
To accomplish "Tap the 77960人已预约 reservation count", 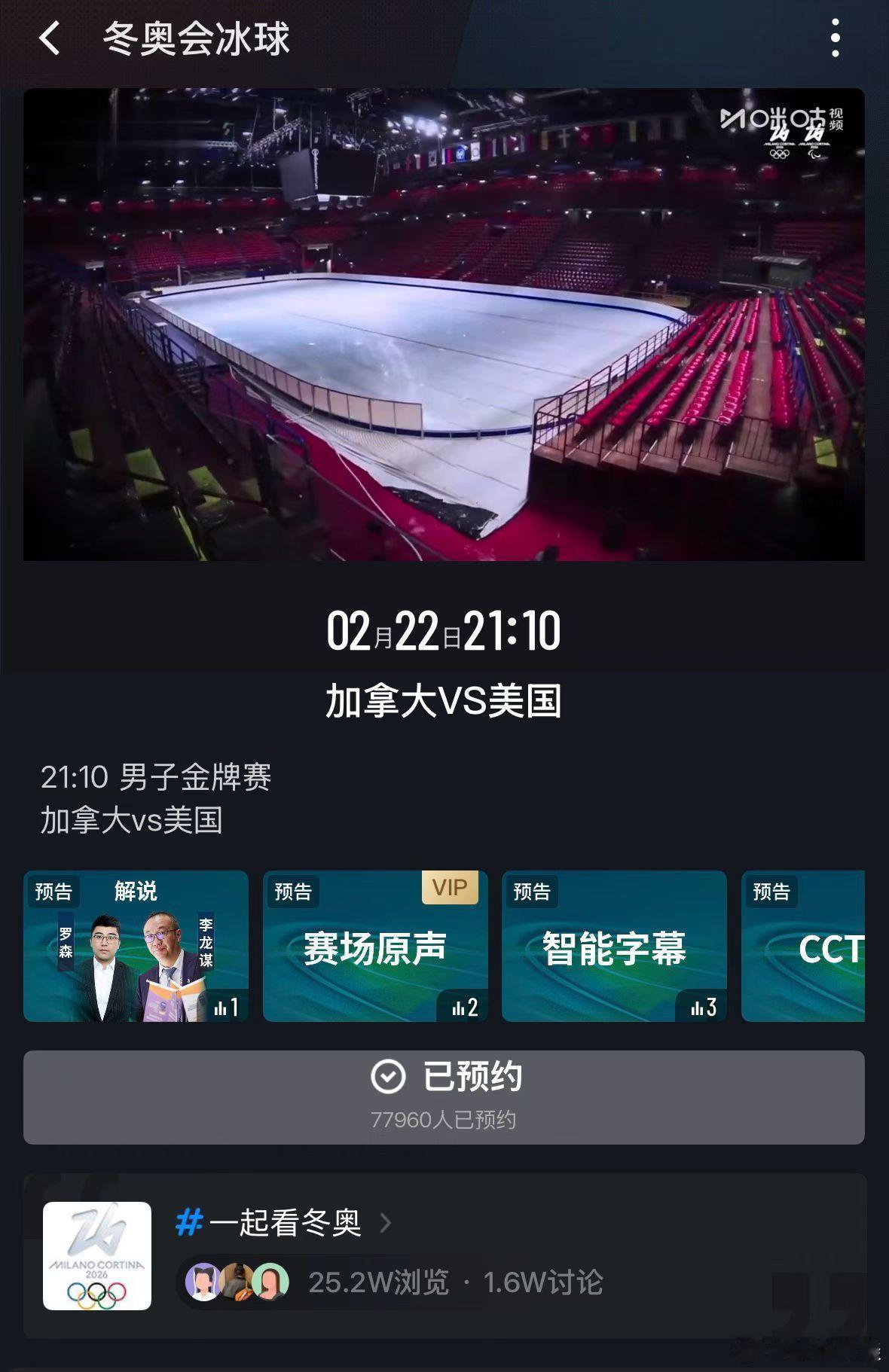I will pyautogui.click(x=444, y=1120).
